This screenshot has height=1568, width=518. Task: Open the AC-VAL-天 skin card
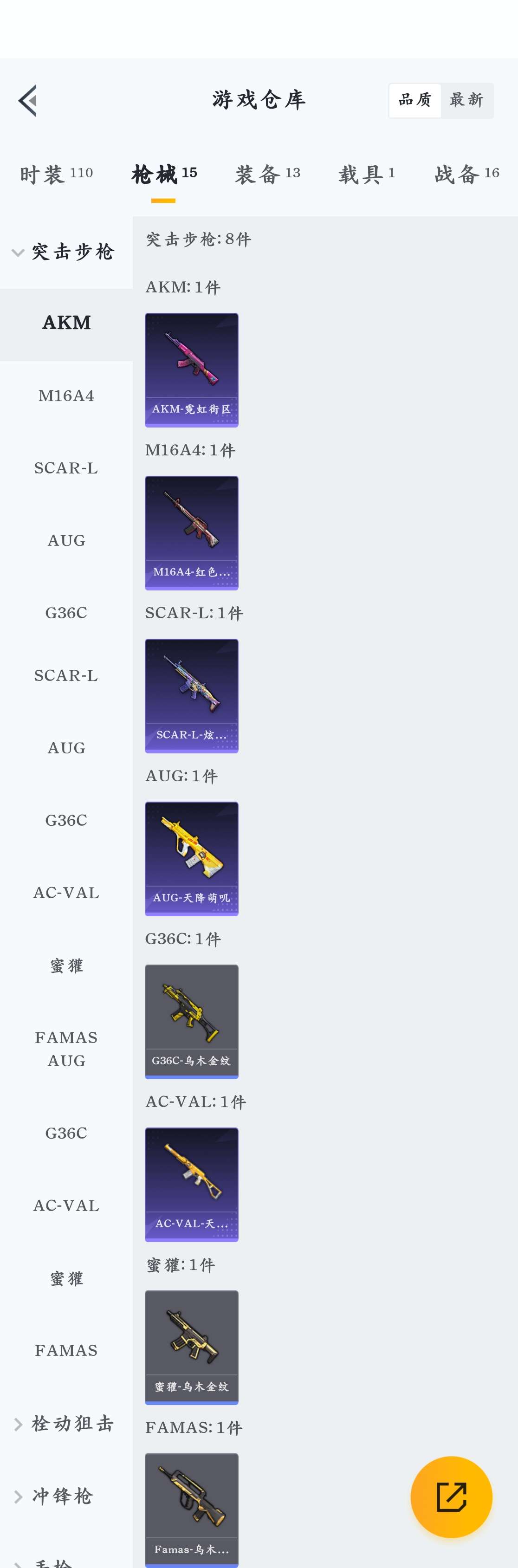coord(191,1185)
